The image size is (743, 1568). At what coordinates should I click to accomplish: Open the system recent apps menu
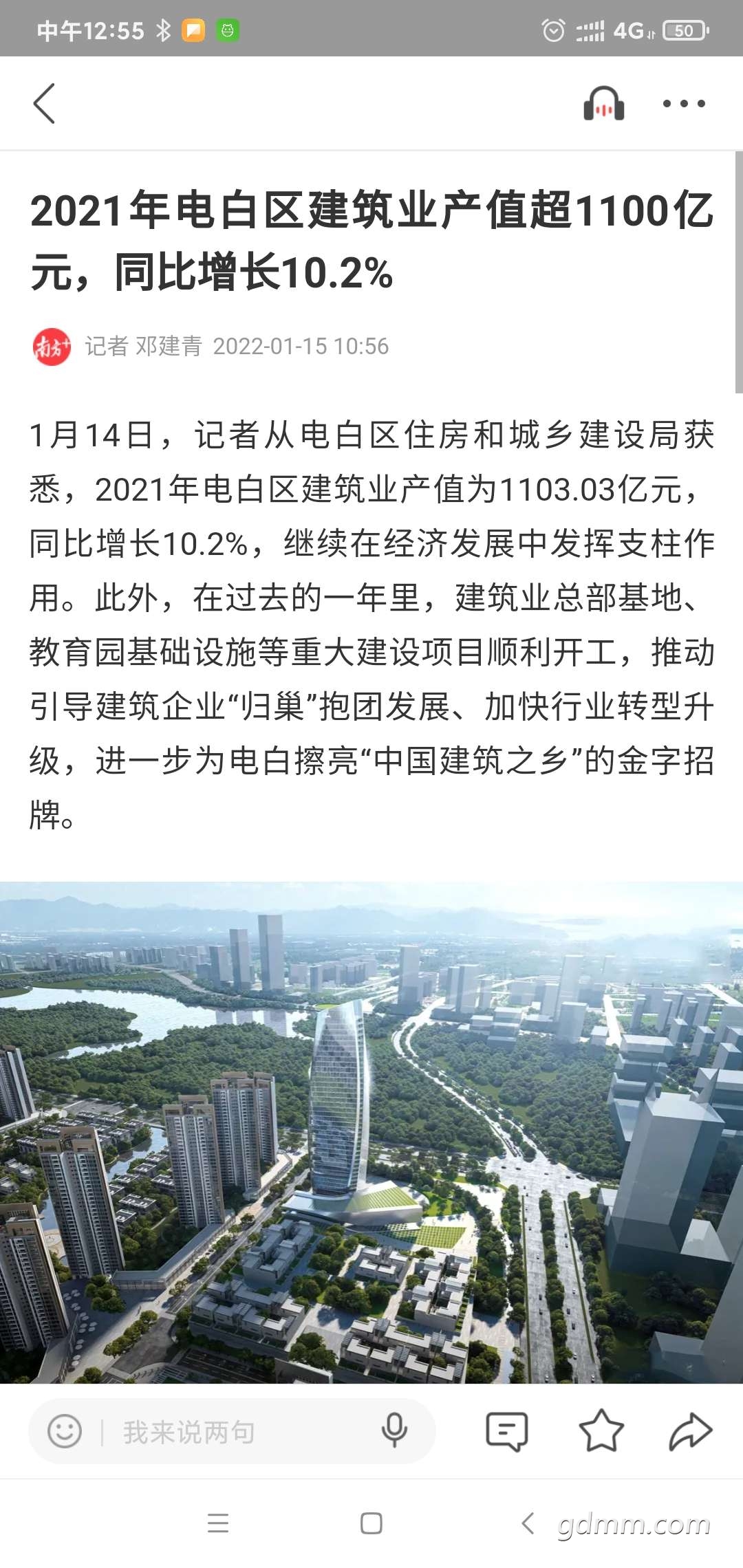point(218,1523)
